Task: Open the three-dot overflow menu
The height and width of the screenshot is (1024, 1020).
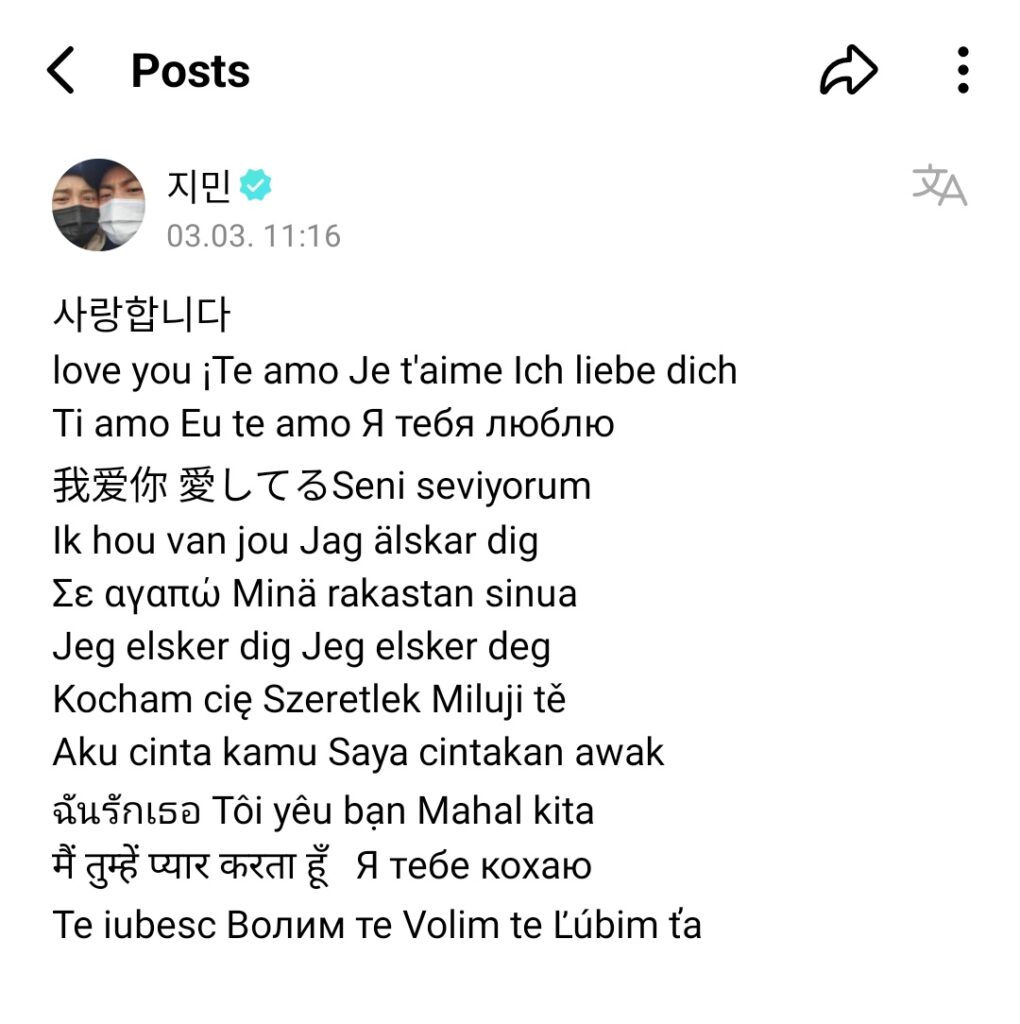Action: click(x=962, y=71)
